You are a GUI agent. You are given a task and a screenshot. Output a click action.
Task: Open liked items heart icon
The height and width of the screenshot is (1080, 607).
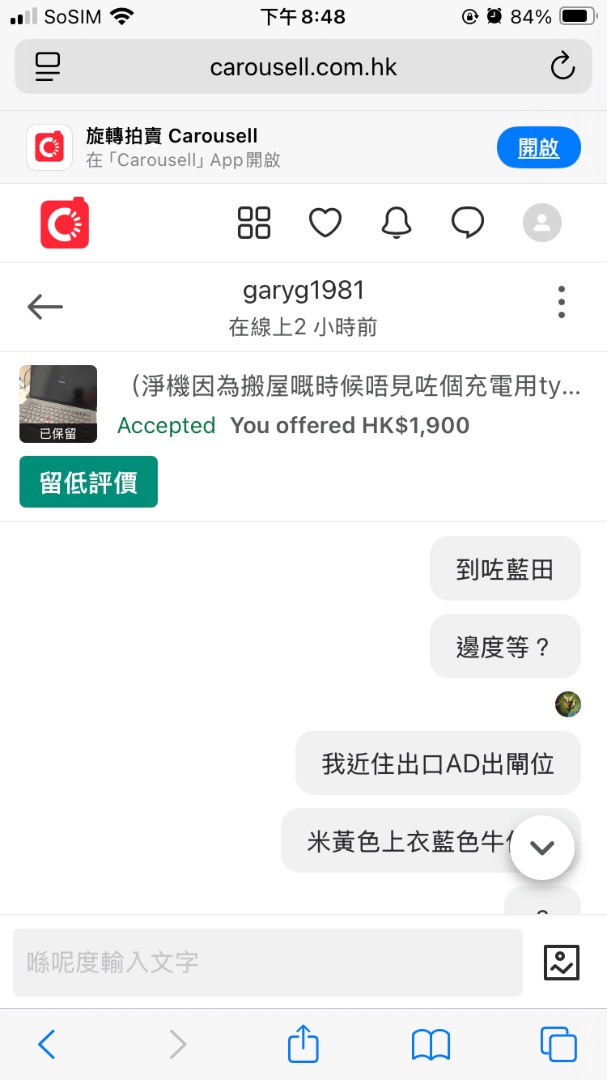click(x=325, y=222)
